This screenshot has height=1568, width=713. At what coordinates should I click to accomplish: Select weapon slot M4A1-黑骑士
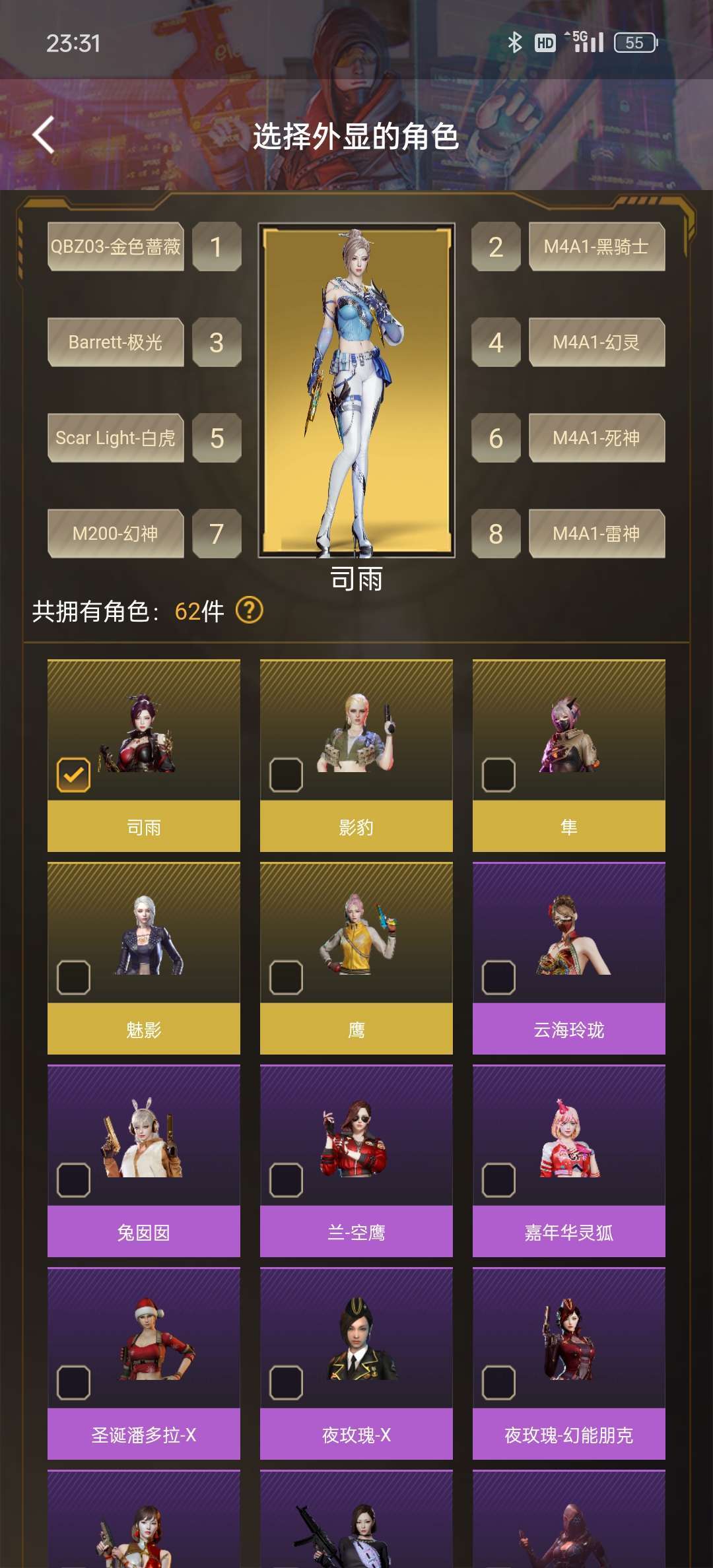pyautogui.click(x=597, y=247)
